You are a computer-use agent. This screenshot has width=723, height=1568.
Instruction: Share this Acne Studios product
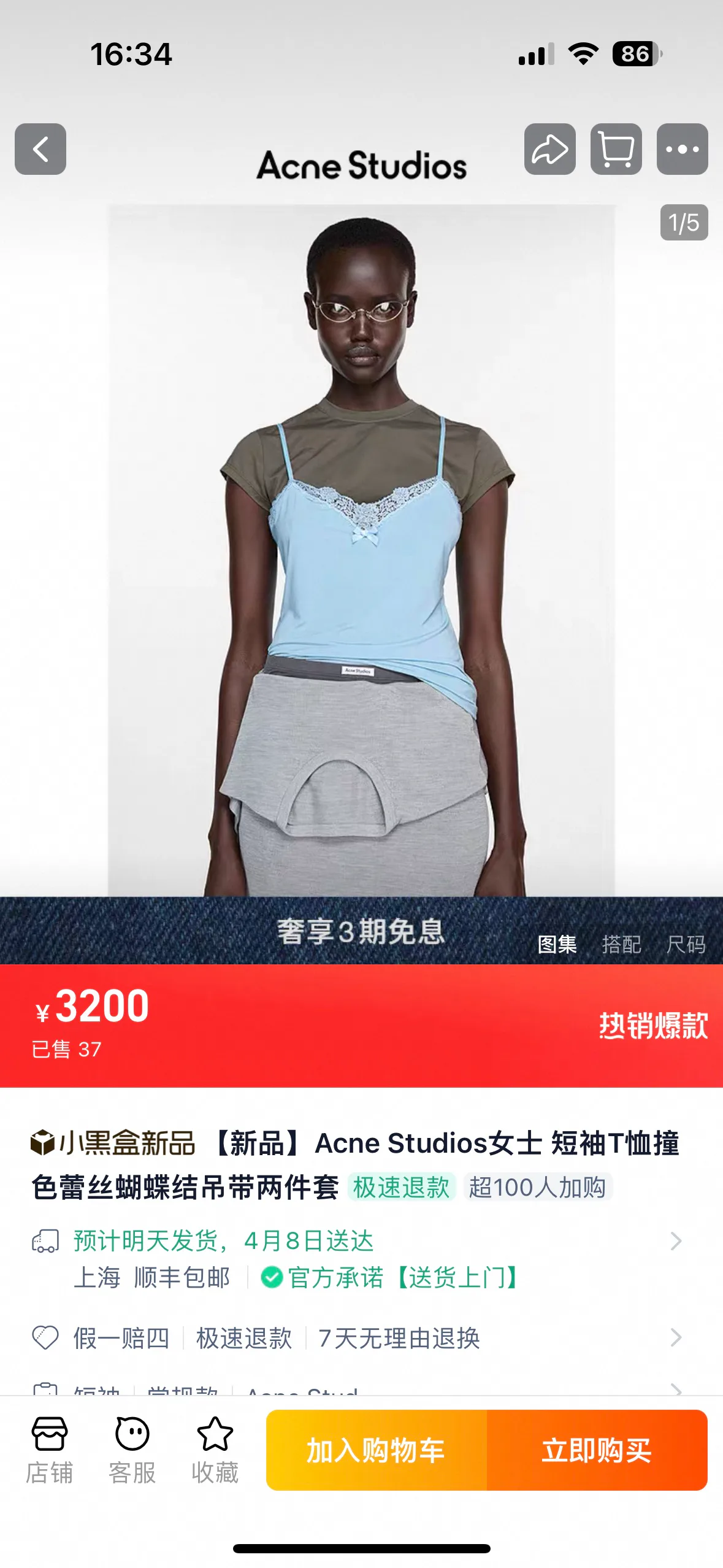(x=549, y=149)
